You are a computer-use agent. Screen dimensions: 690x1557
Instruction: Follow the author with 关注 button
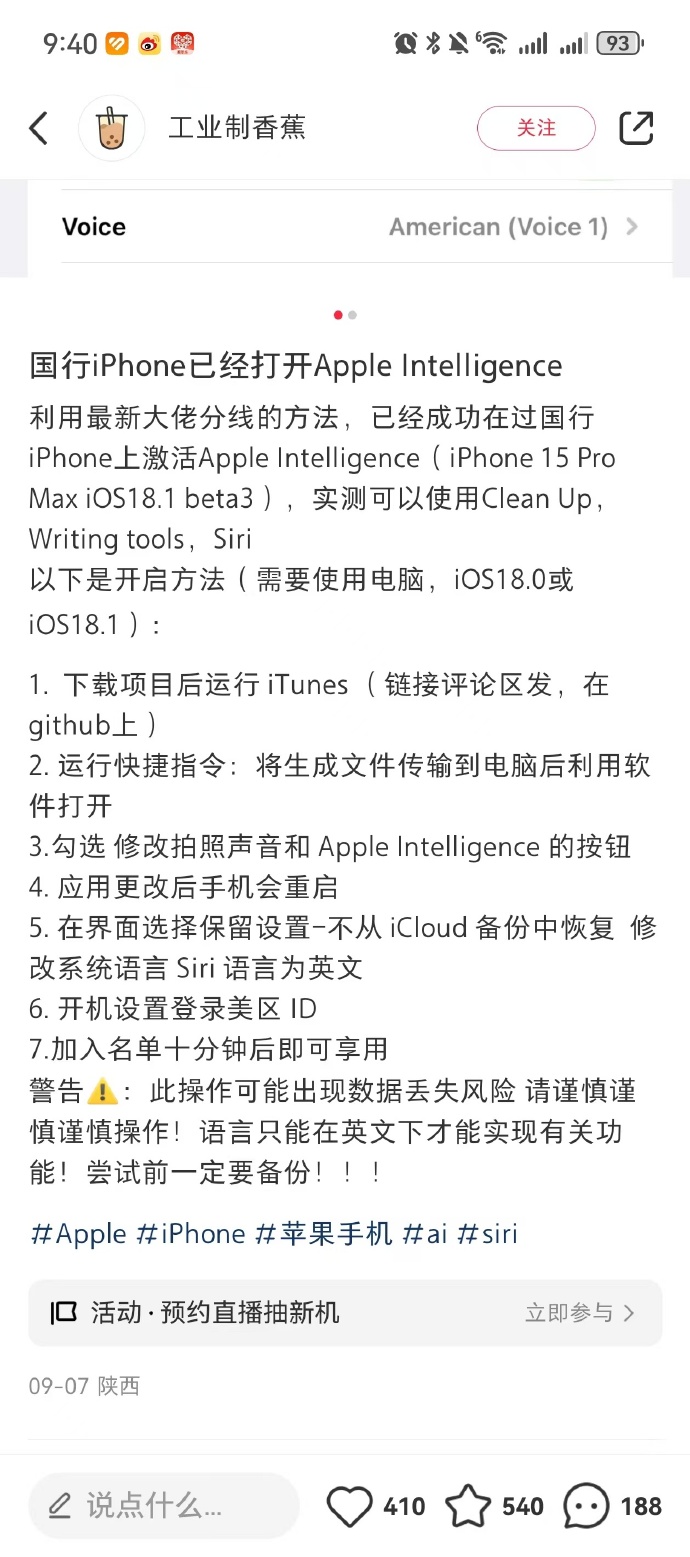[x=536, y=128]
